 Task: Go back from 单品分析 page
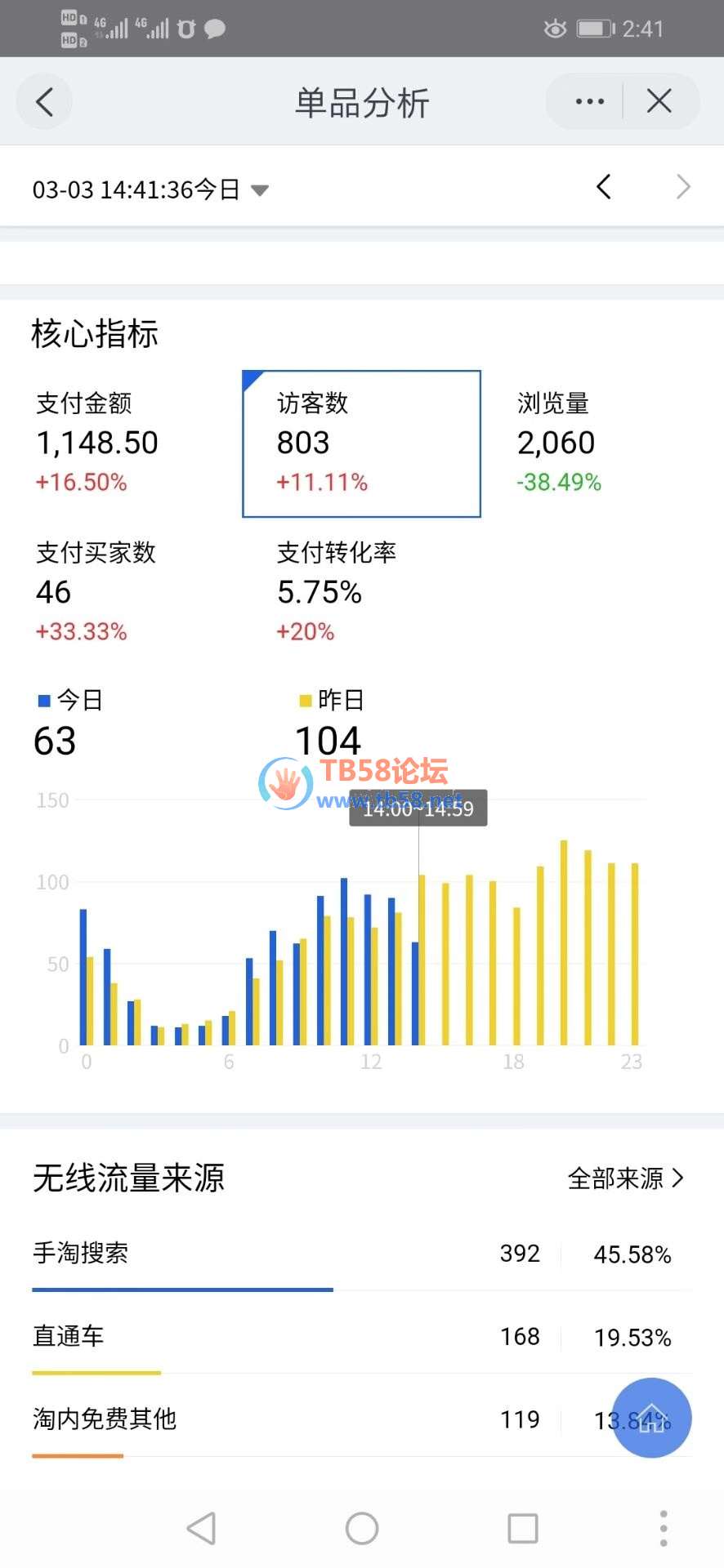[x=44, y=102]
